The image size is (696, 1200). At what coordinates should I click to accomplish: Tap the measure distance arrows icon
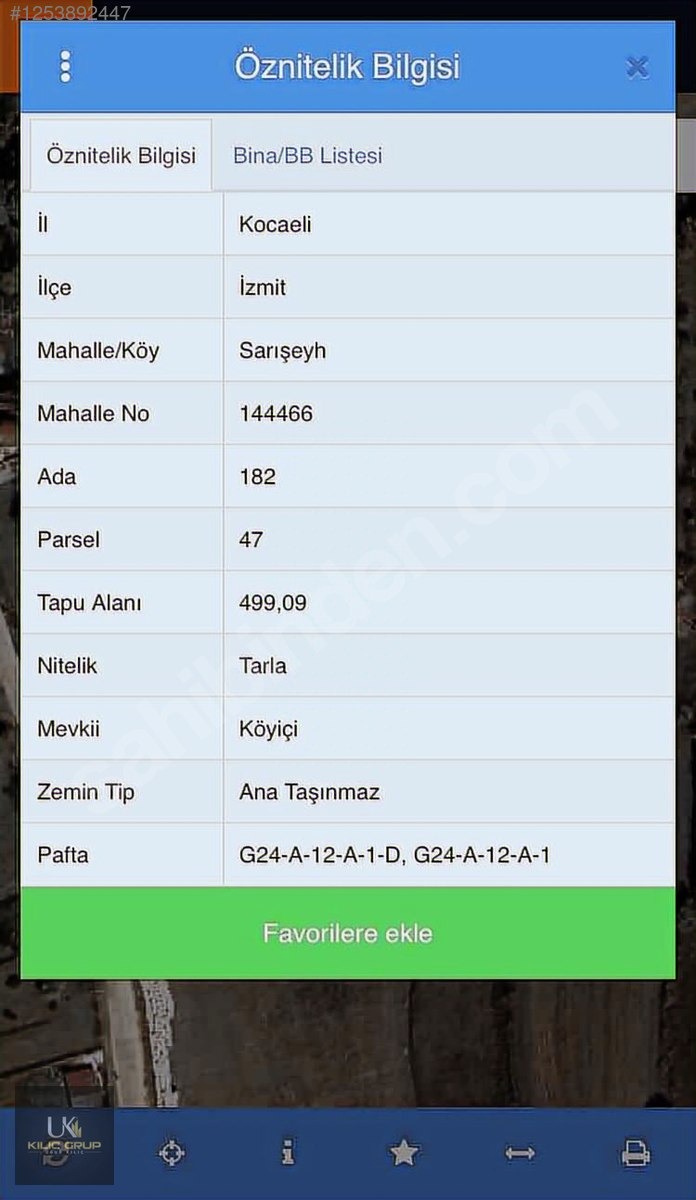coord(520,1153)
